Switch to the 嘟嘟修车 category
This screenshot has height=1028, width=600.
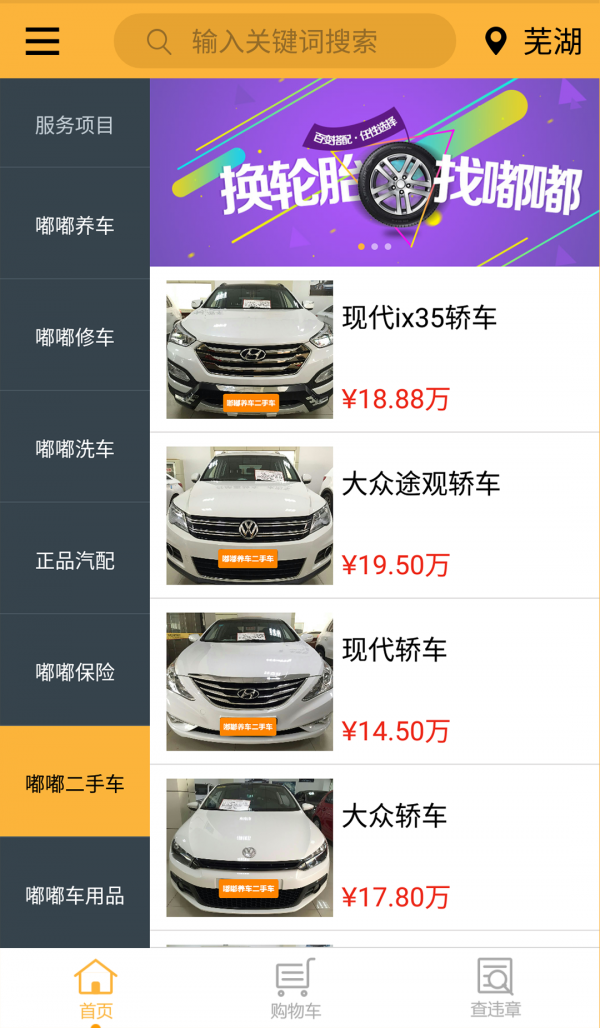pos(75,337)
